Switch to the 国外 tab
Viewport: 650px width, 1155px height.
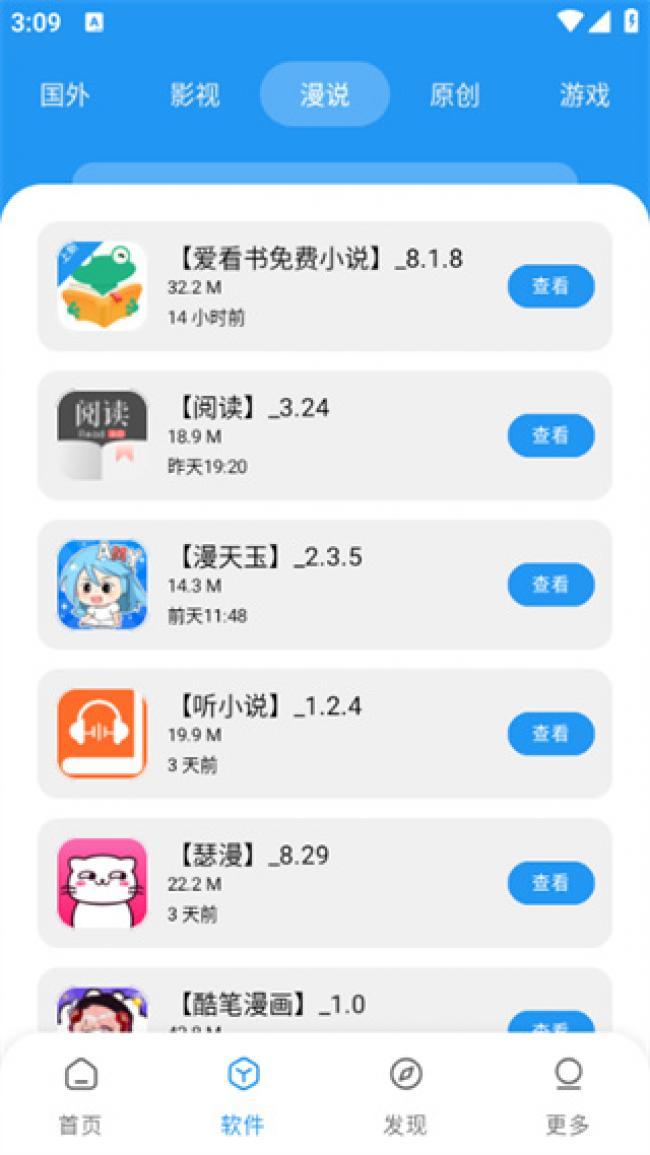(65, 95)
